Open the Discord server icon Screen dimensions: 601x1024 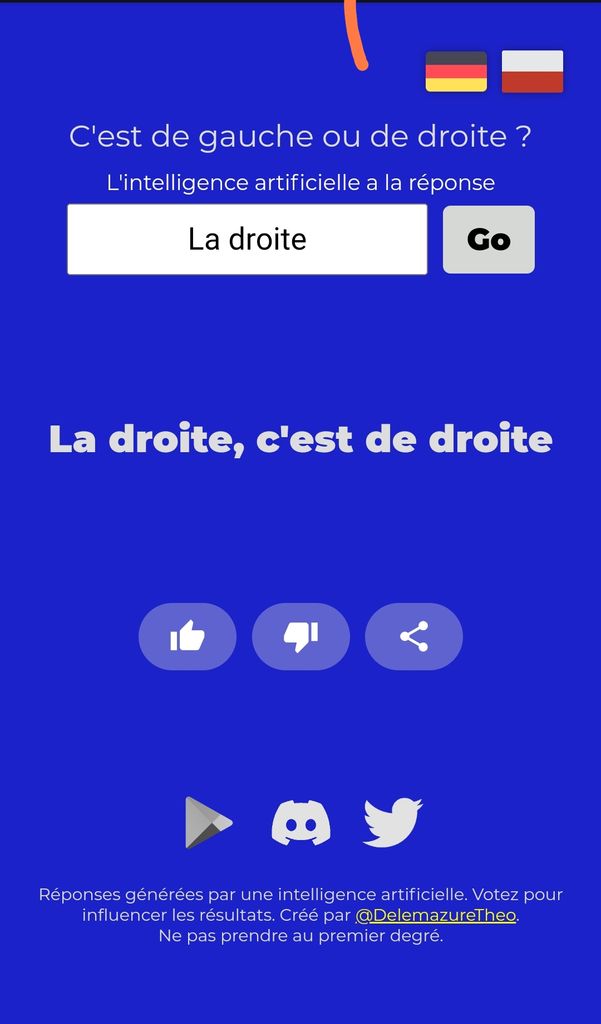[x=301, y=823]
